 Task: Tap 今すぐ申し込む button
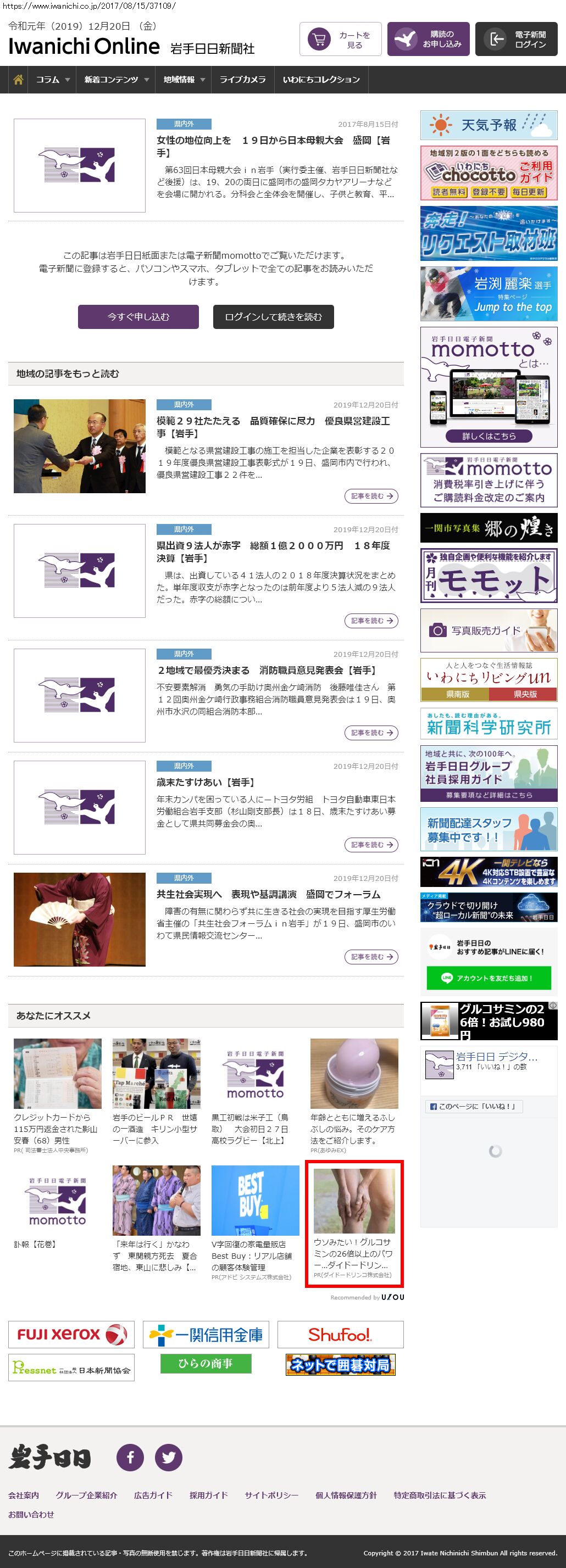(x=138, y=317)
